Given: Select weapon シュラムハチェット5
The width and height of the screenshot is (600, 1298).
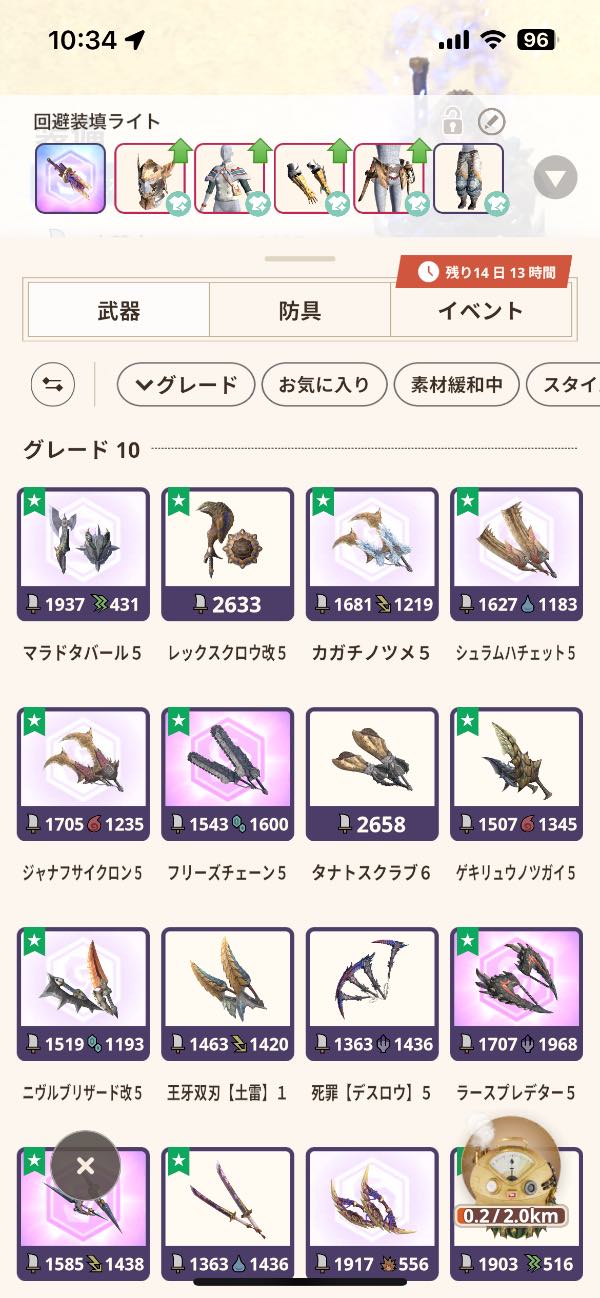Looking at the screenshot, I should 516,554.
